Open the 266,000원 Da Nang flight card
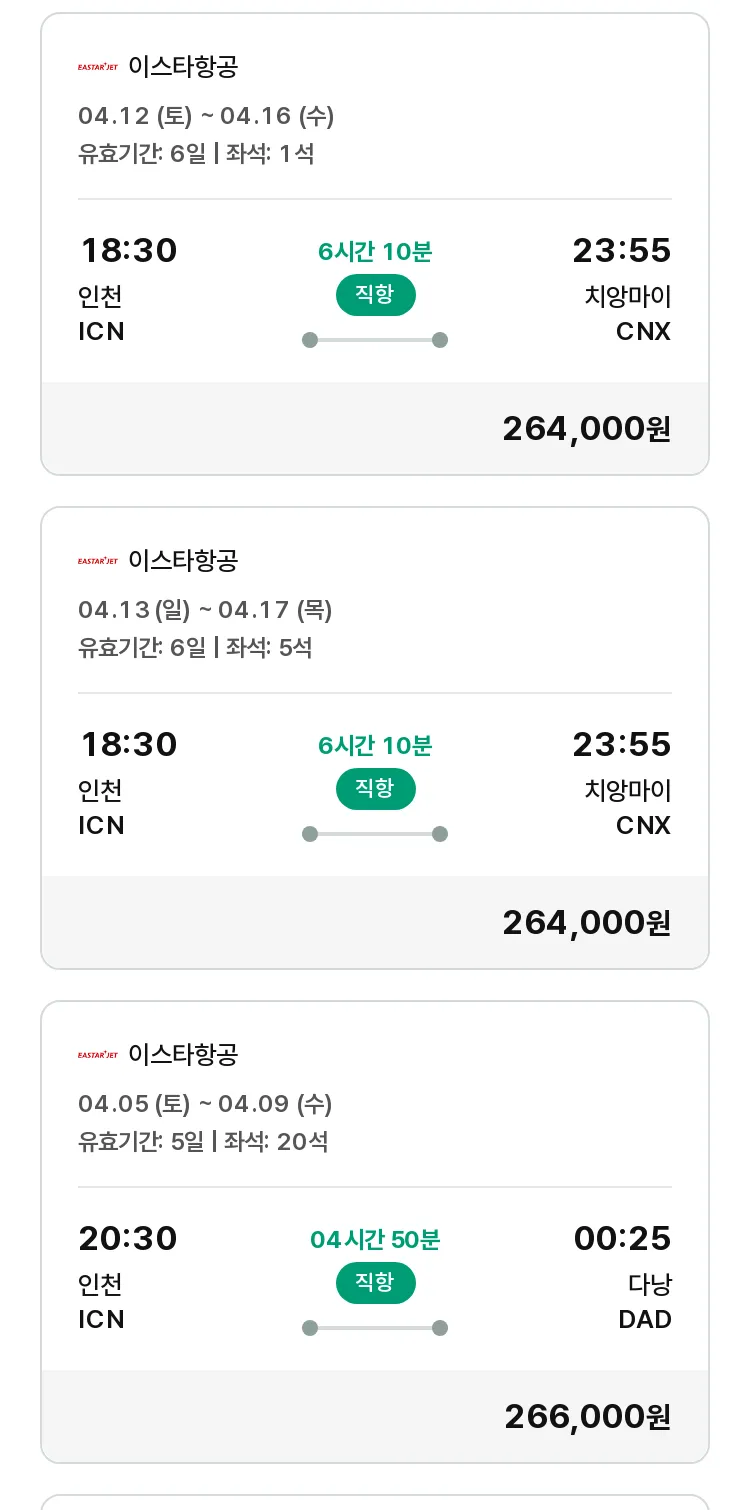The image size is (750, 1510). tap(375, 1232)
